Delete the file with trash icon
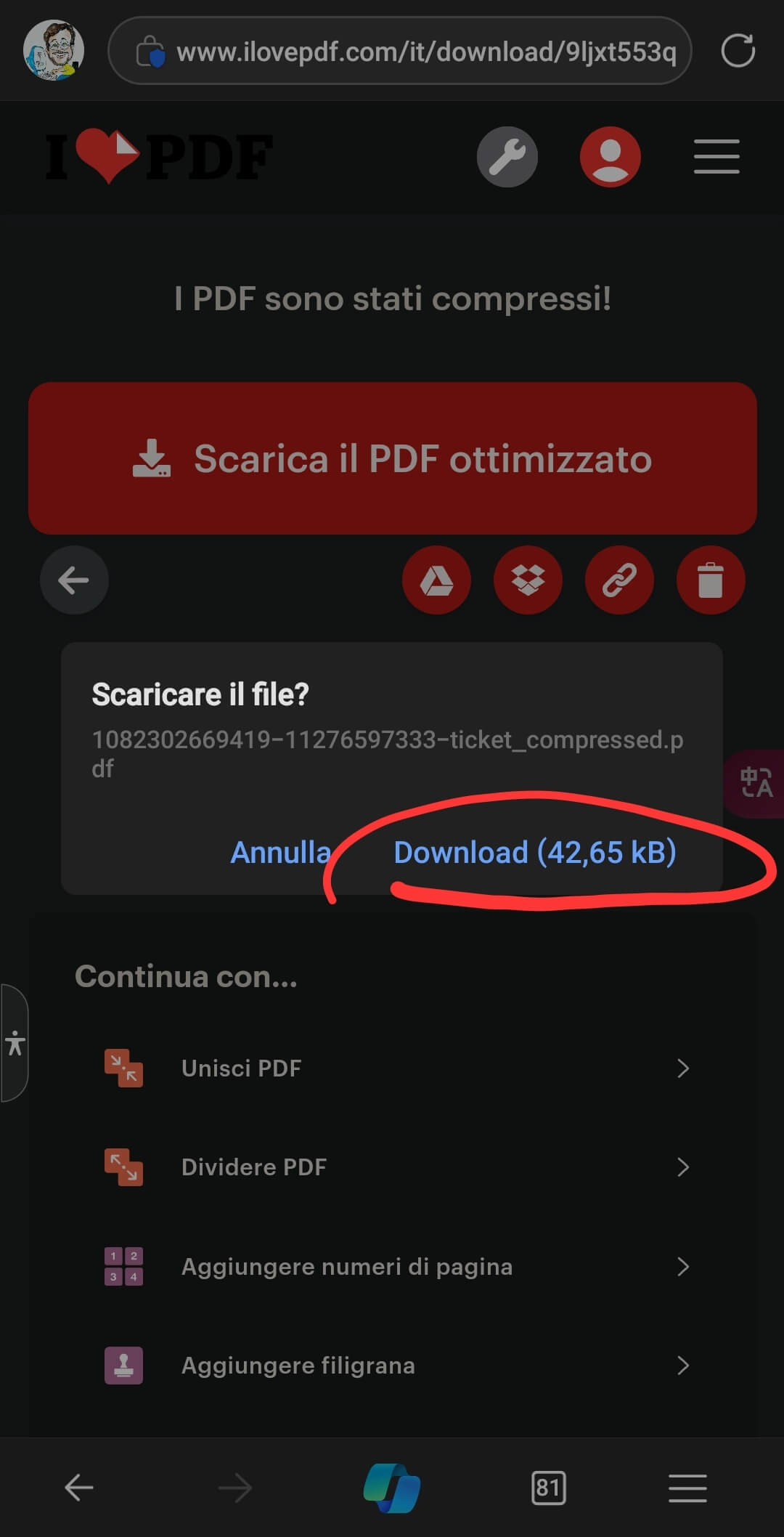 (710, 580)
